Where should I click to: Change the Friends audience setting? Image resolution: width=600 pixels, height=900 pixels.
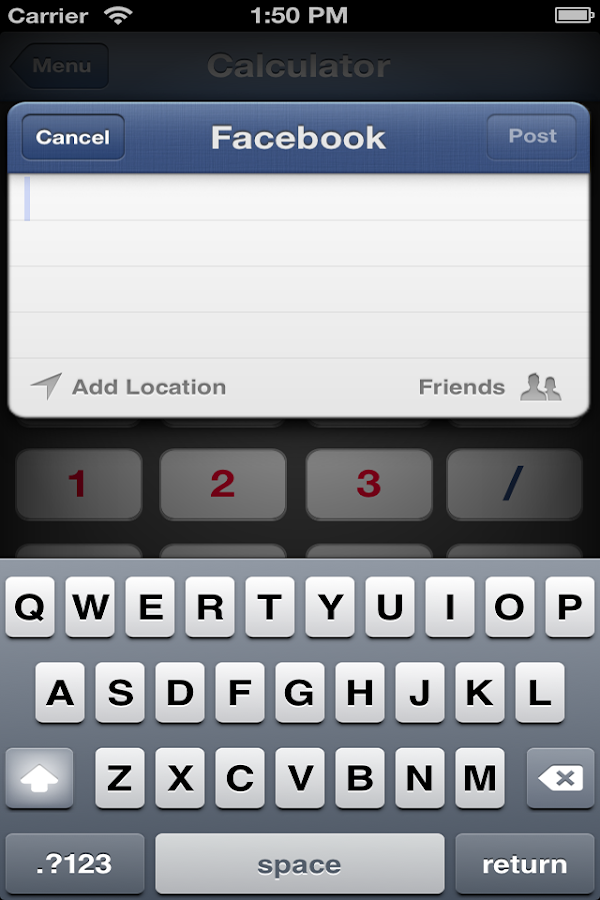pos(490,387)
